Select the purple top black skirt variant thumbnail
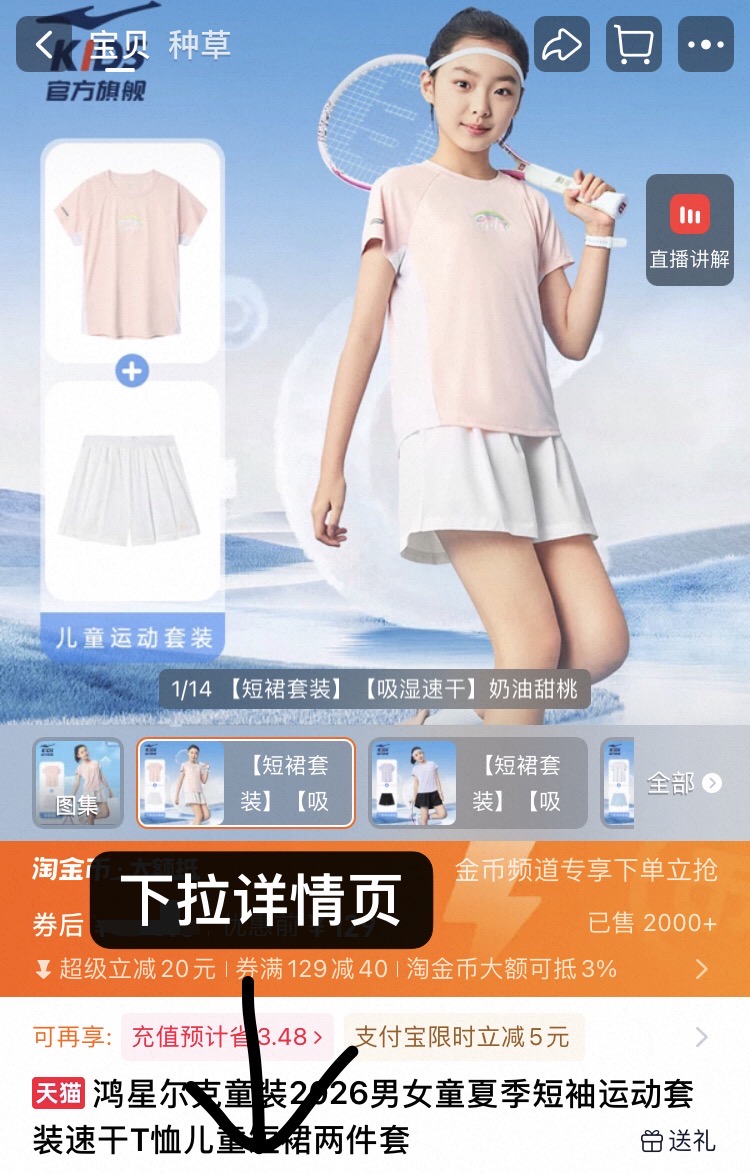This screenshot has height=1173, width=750. point(477,783)
